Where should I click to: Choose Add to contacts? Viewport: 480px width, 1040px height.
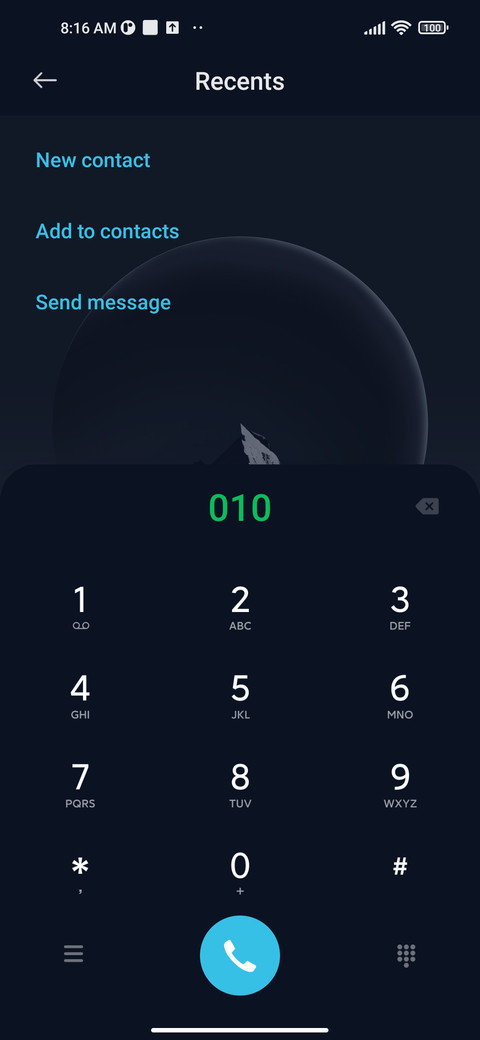[x=107, y=231]
